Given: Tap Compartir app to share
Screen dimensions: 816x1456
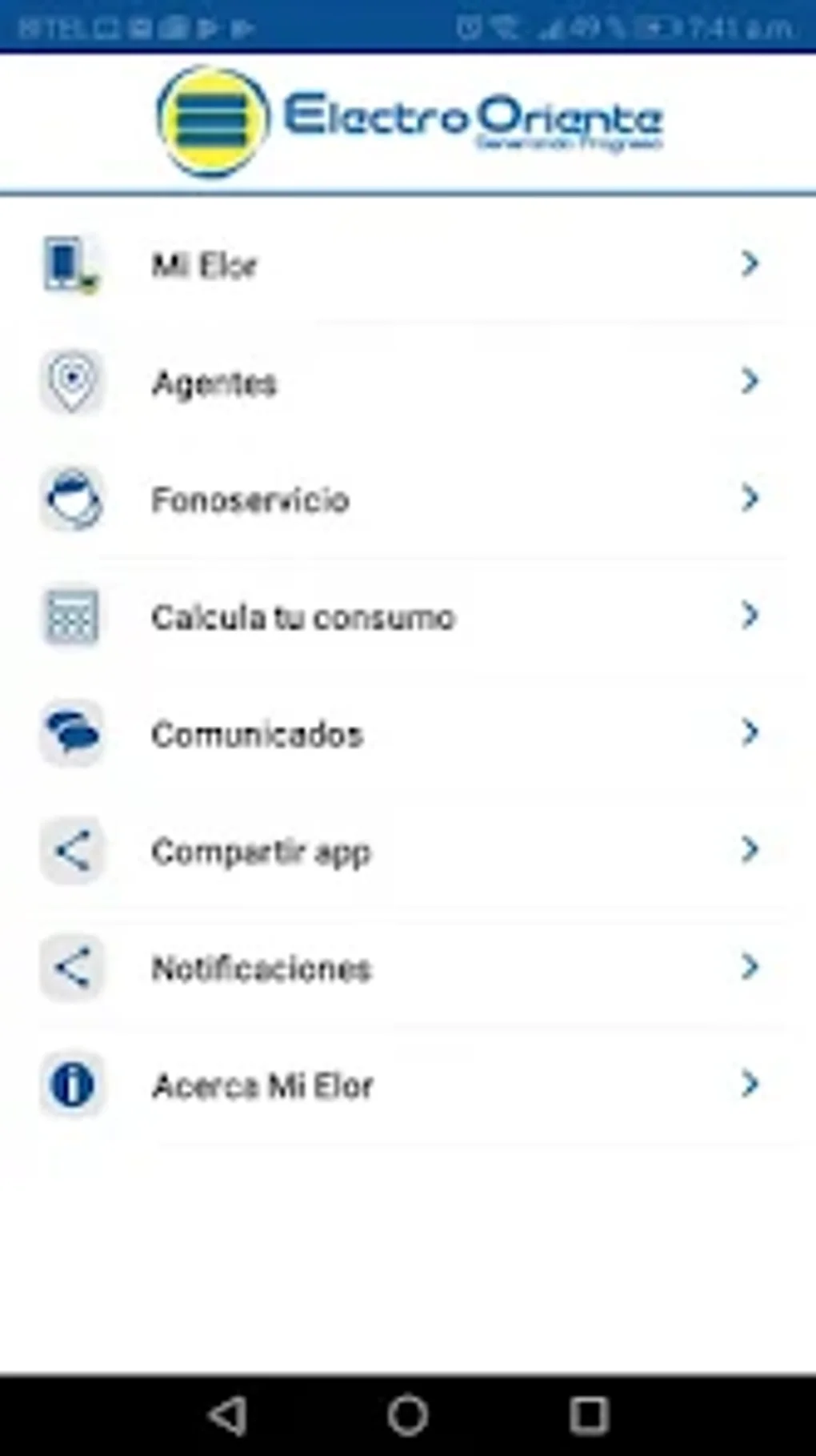Looking at the screenshot, I should (262, 851).
